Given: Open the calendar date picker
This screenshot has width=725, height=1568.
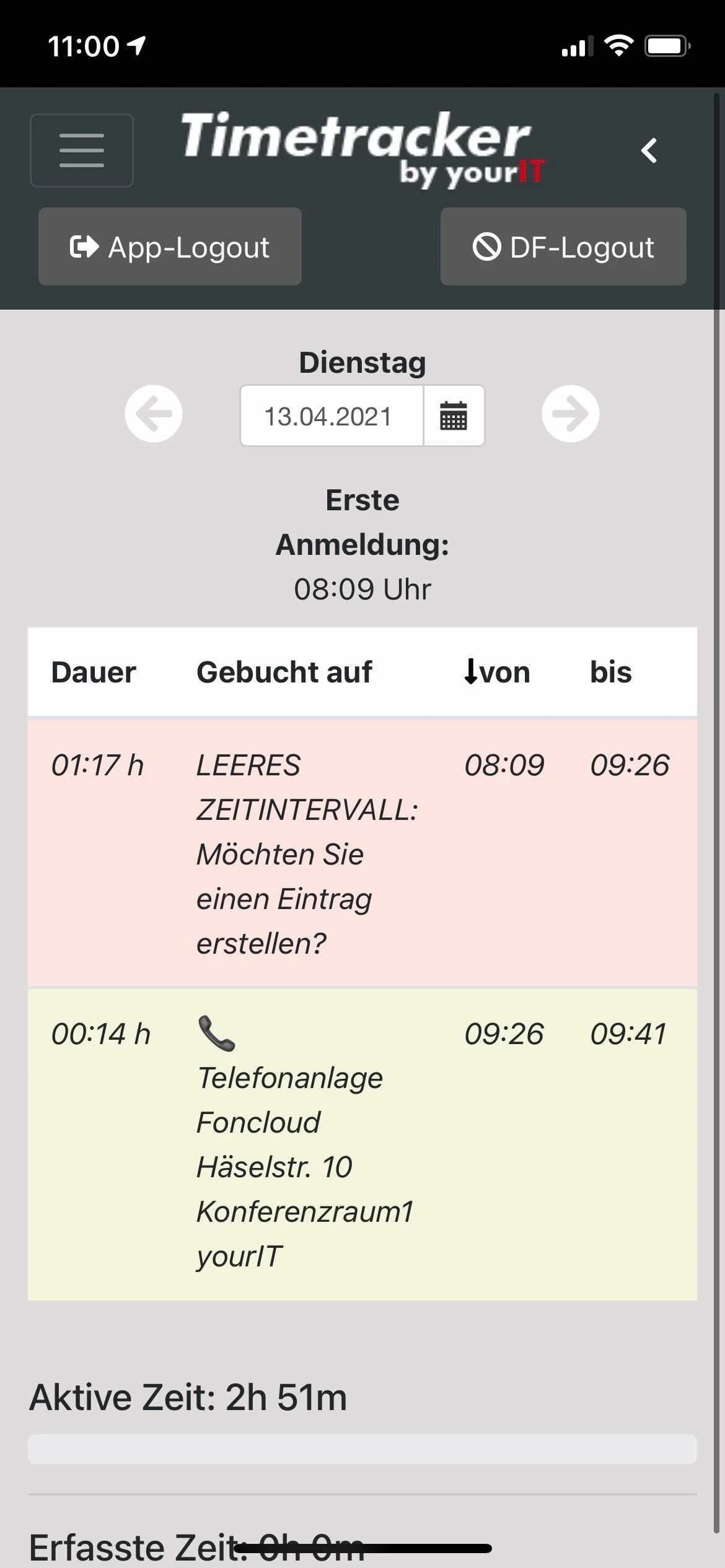Looking at the screenshot, I should coord(454,416).
